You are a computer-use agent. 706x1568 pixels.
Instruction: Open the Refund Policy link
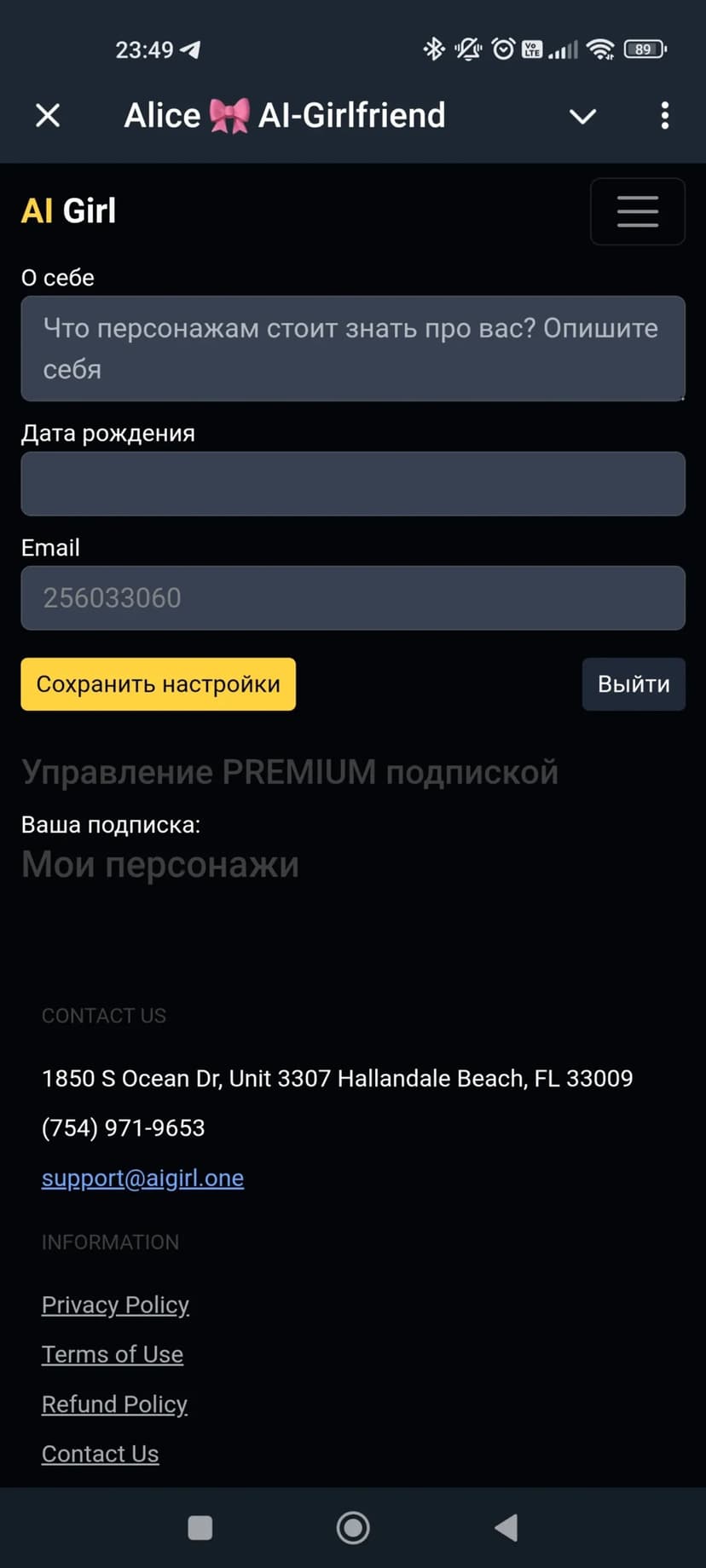point(114,1404)
